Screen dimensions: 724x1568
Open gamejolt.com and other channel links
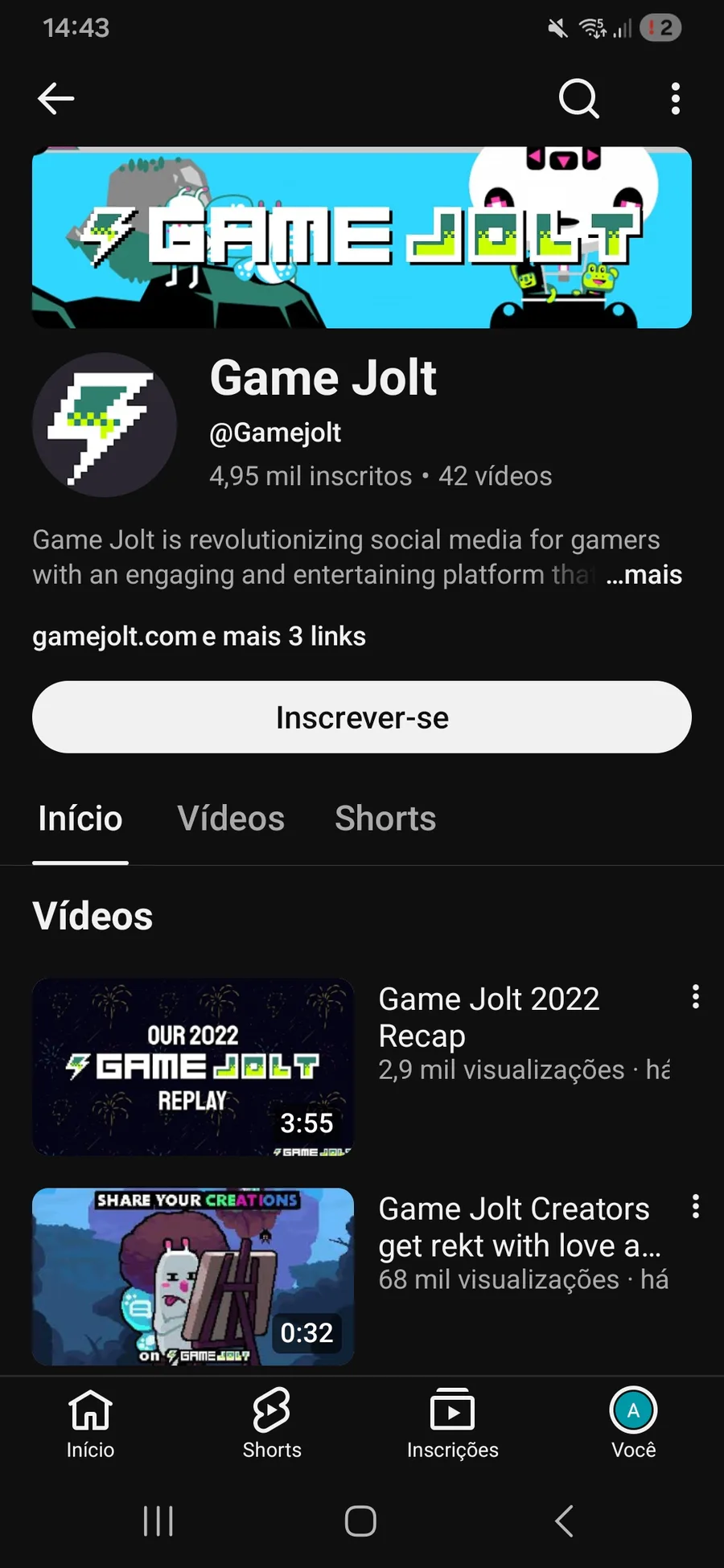(x=199, y=636)
